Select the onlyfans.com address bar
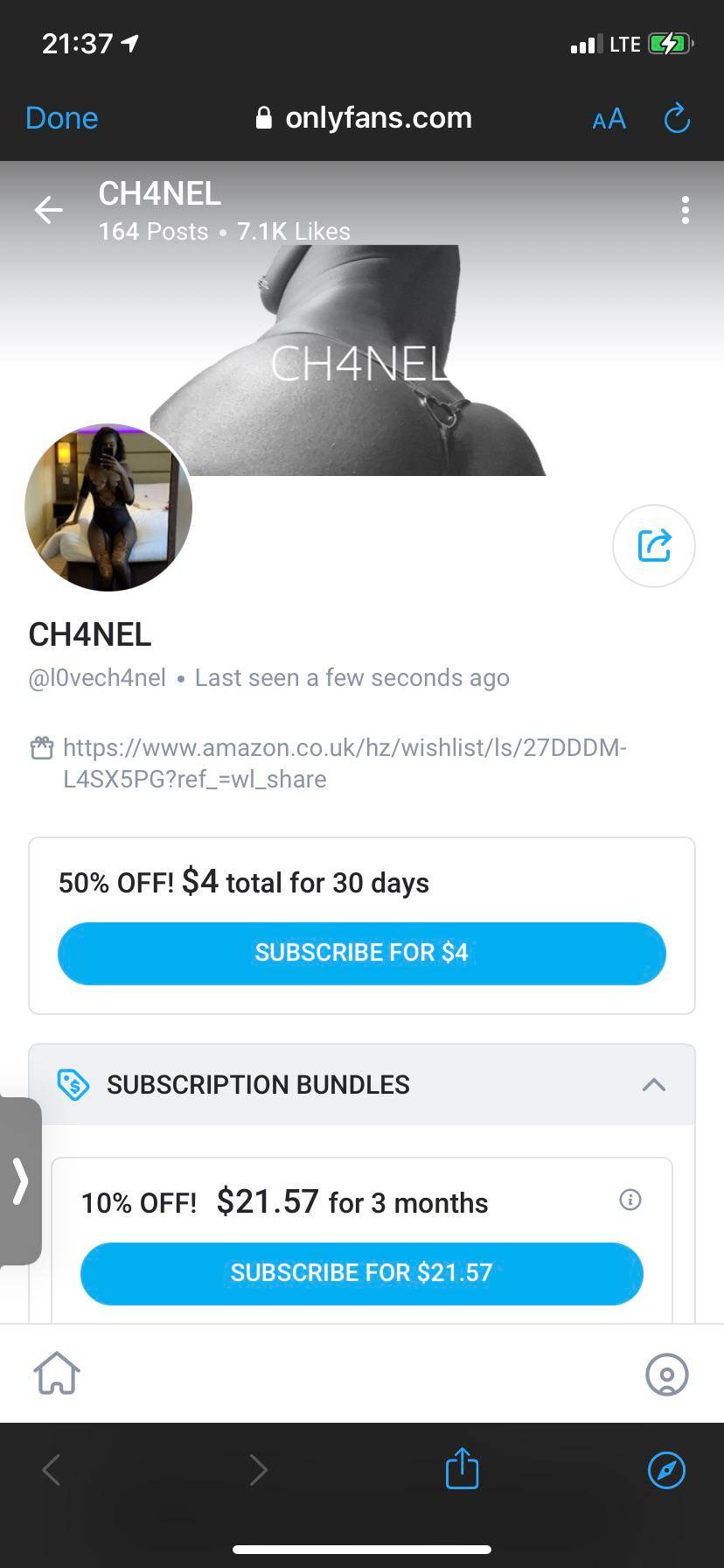724x1568 pixels. tap(378, 117)
